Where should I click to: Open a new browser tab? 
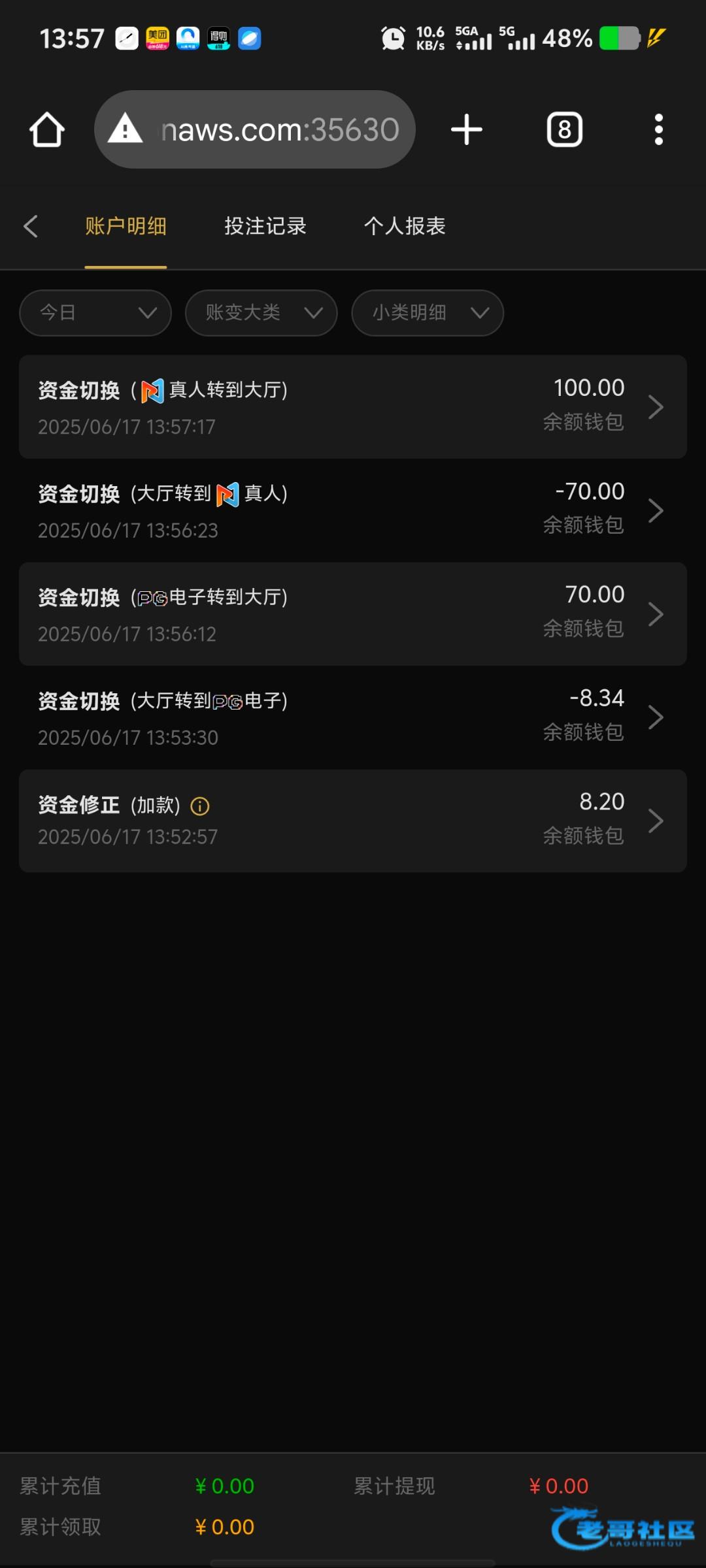467,129
